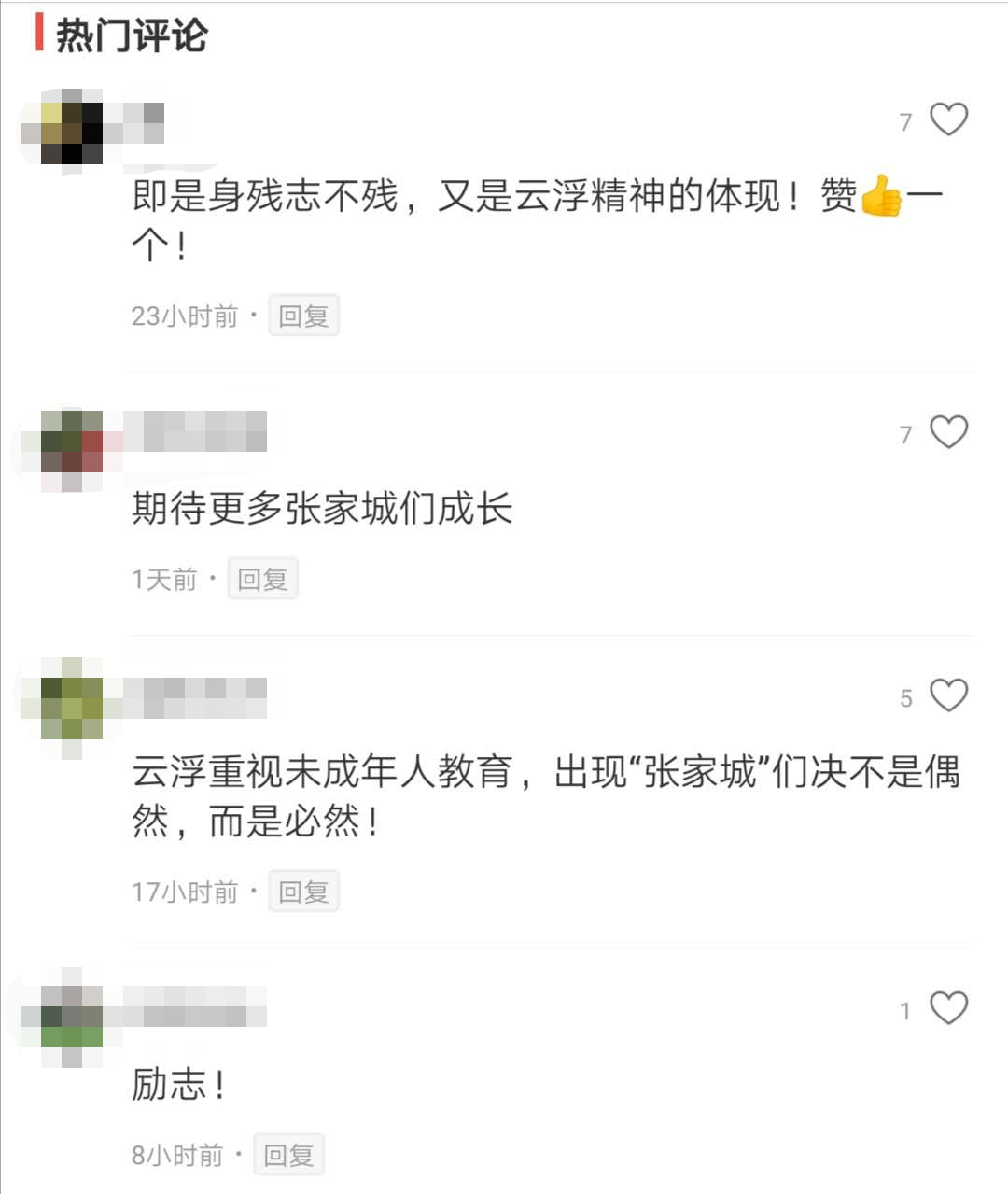This screenshot has height=1194, width=1008.
Task: Reply to the comment posted 8小时前
Action: pos(288,1155)
